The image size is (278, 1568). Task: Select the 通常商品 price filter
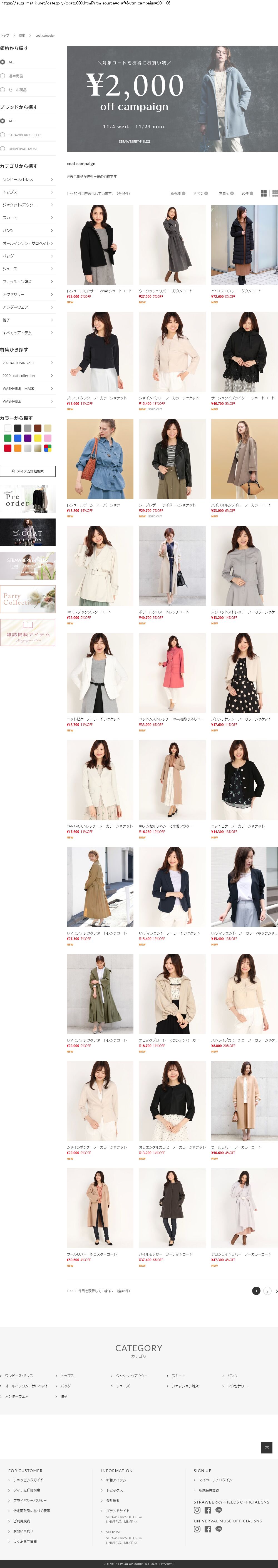tap(15, 76)
